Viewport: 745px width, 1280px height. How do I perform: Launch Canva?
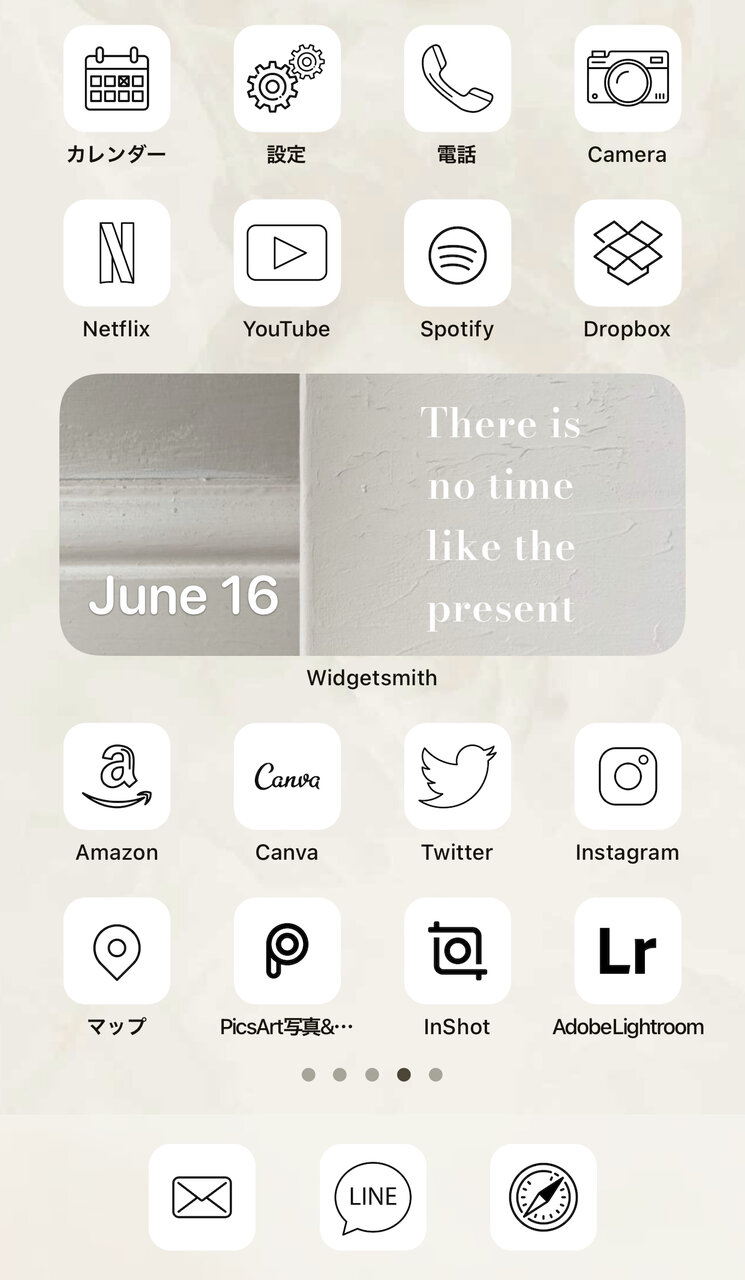pyautogui.click(x=287, y=776)
